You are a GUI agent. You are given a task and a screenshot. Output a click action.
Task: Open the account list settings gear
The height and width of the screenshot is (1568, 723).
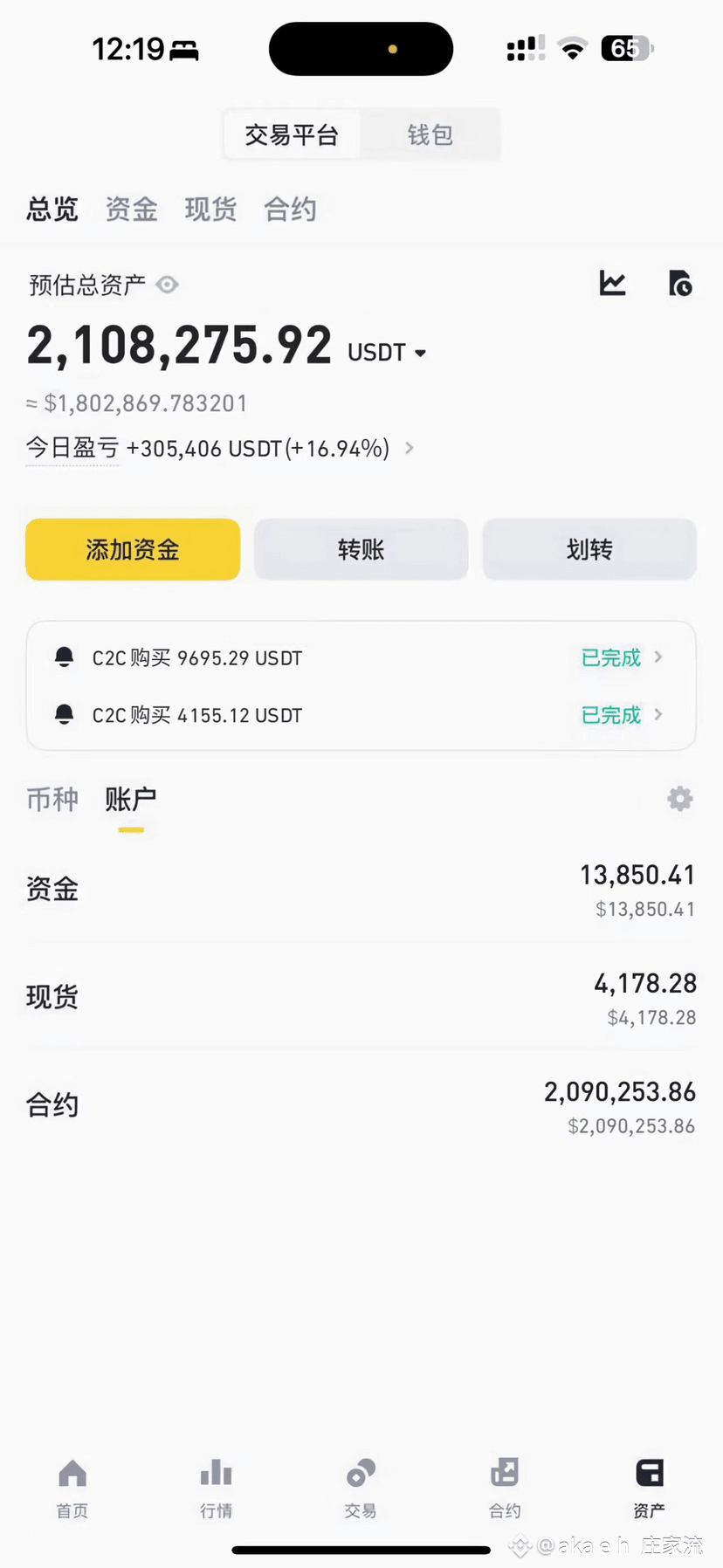pos(679,799)
